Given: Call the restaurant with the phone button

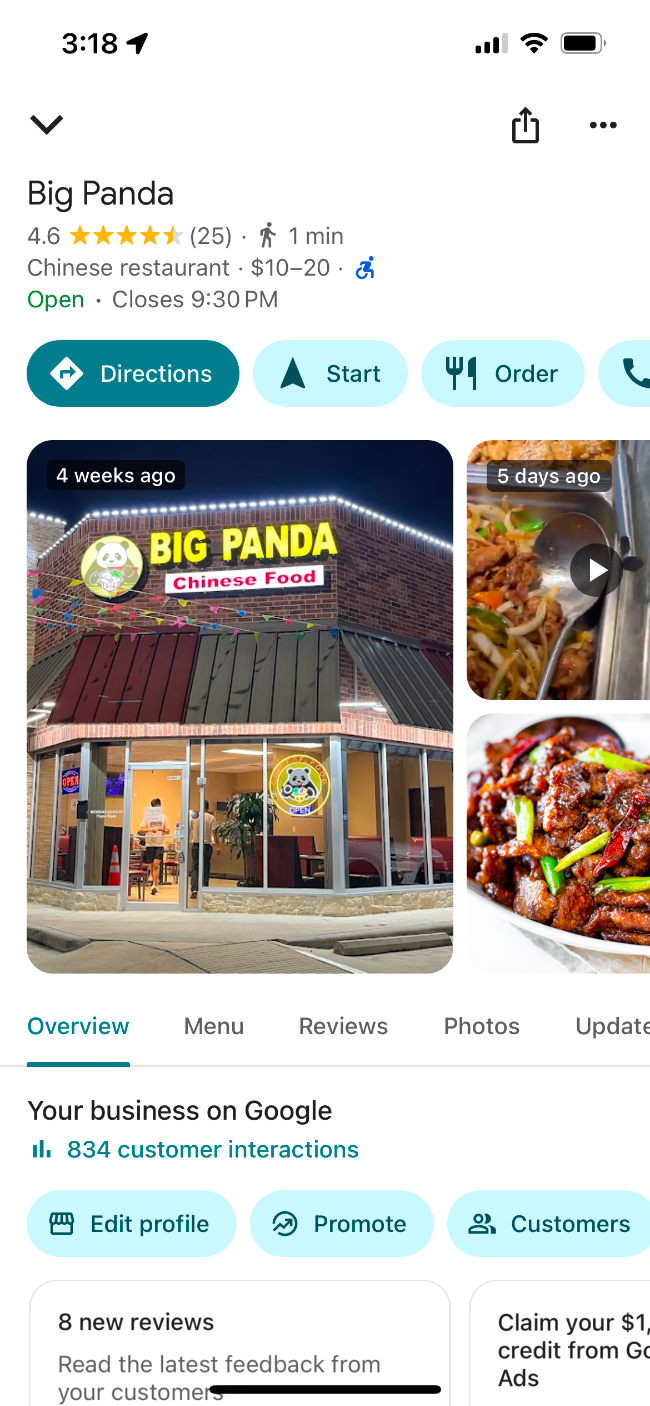Looking at the screenshot, I should point(630,374).
